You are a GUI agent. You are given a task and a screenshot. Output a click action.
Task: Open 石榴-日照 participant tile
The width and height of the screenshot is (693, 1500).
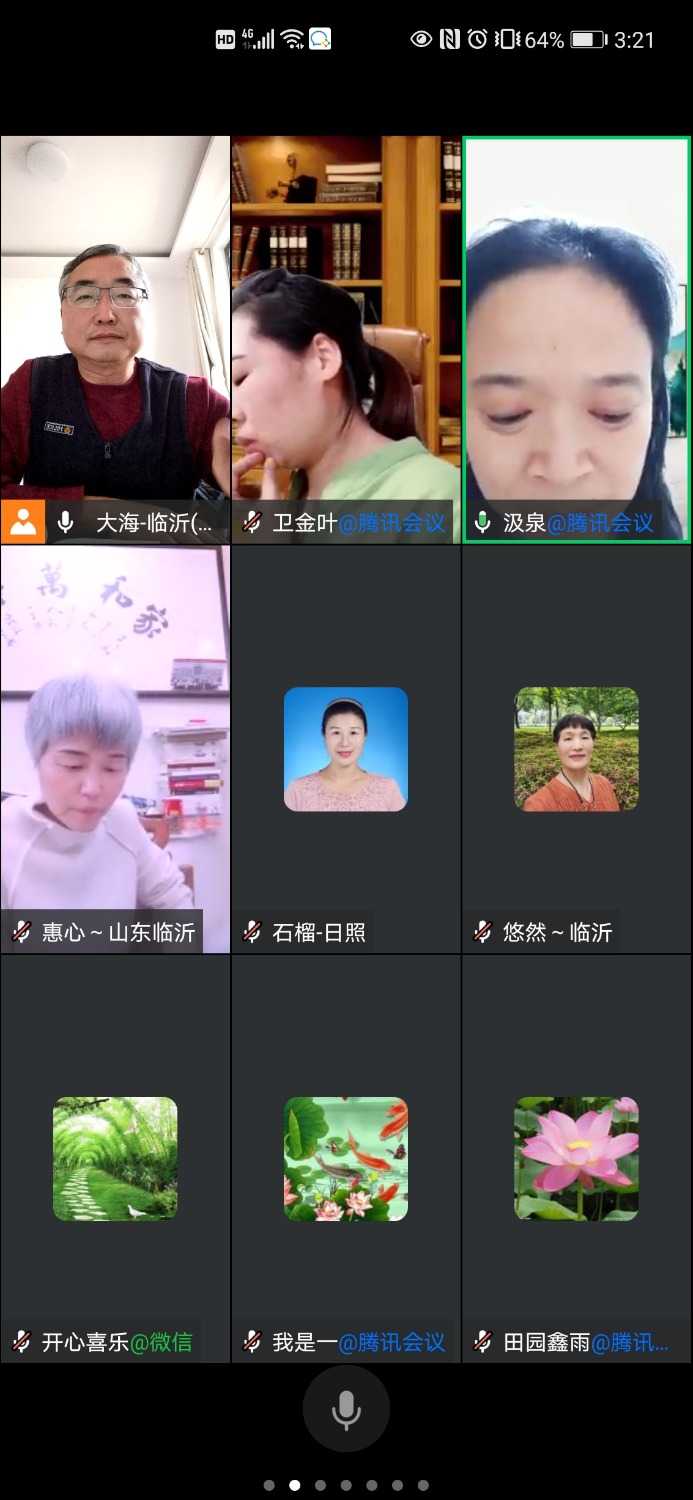click(346, 748)
